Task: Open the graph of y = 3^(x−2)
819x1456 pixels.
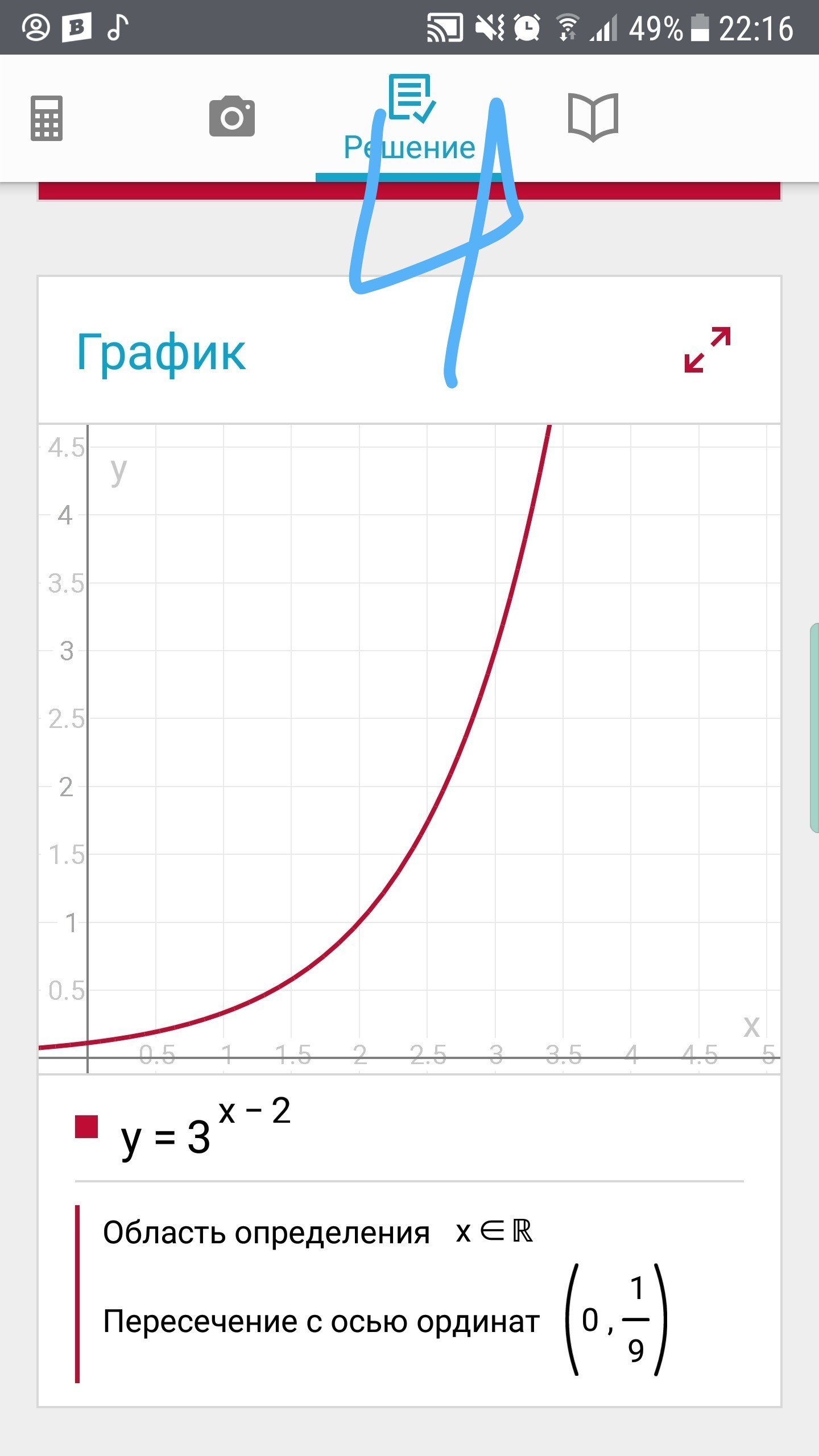Action: [x=409, y=748]
